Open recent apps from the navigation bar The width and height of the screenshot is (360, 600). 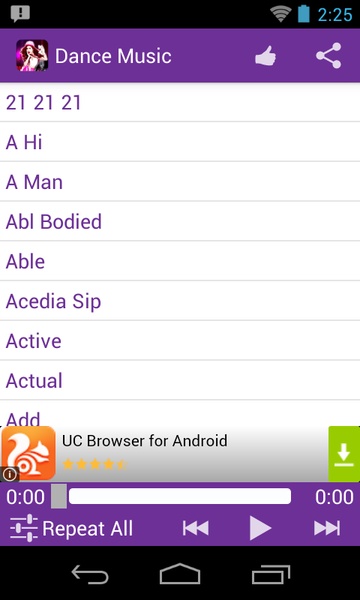point(271,574)
